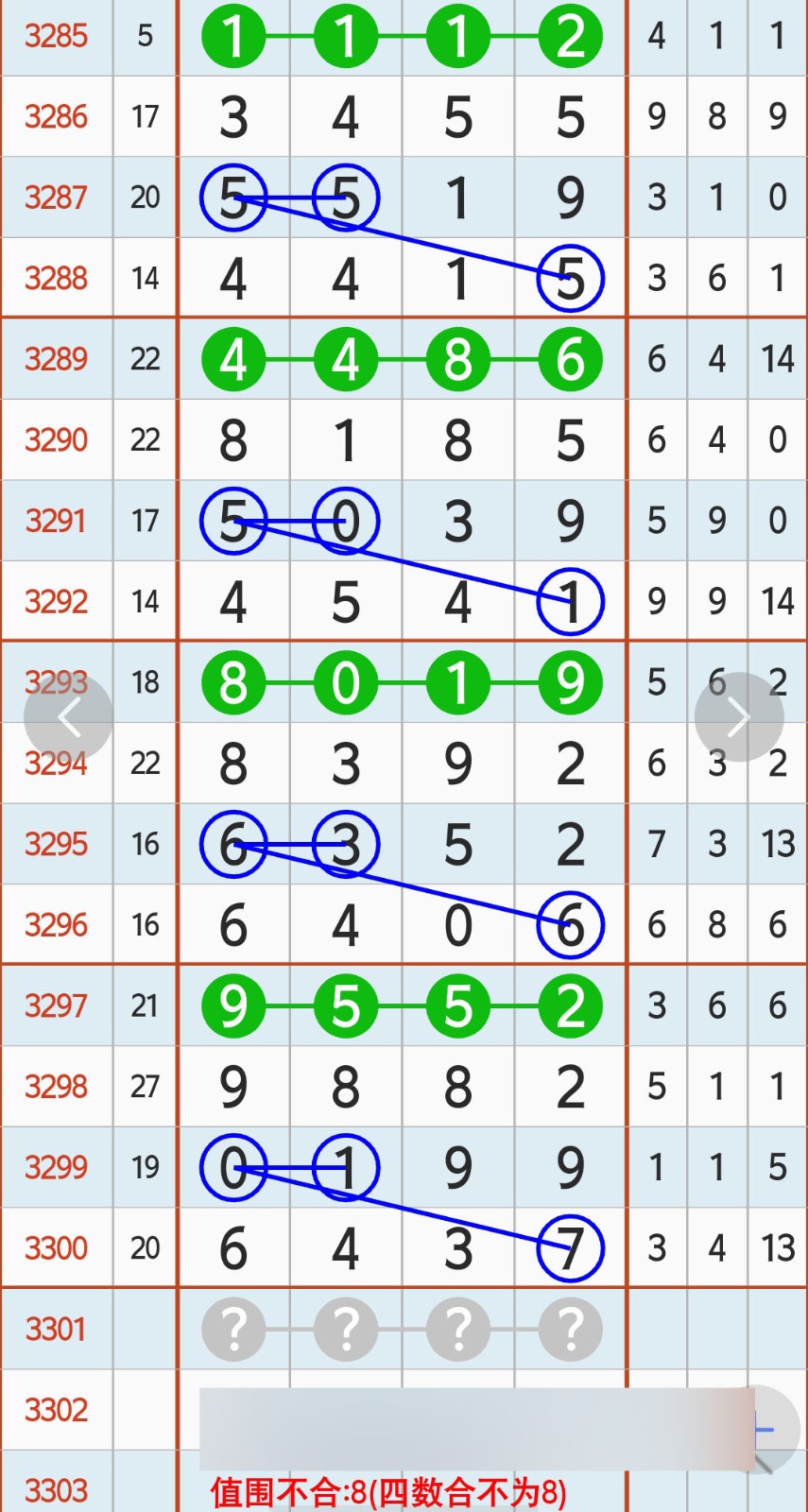Go to the next image
808x1512 pixels.
tap(738, 717)
